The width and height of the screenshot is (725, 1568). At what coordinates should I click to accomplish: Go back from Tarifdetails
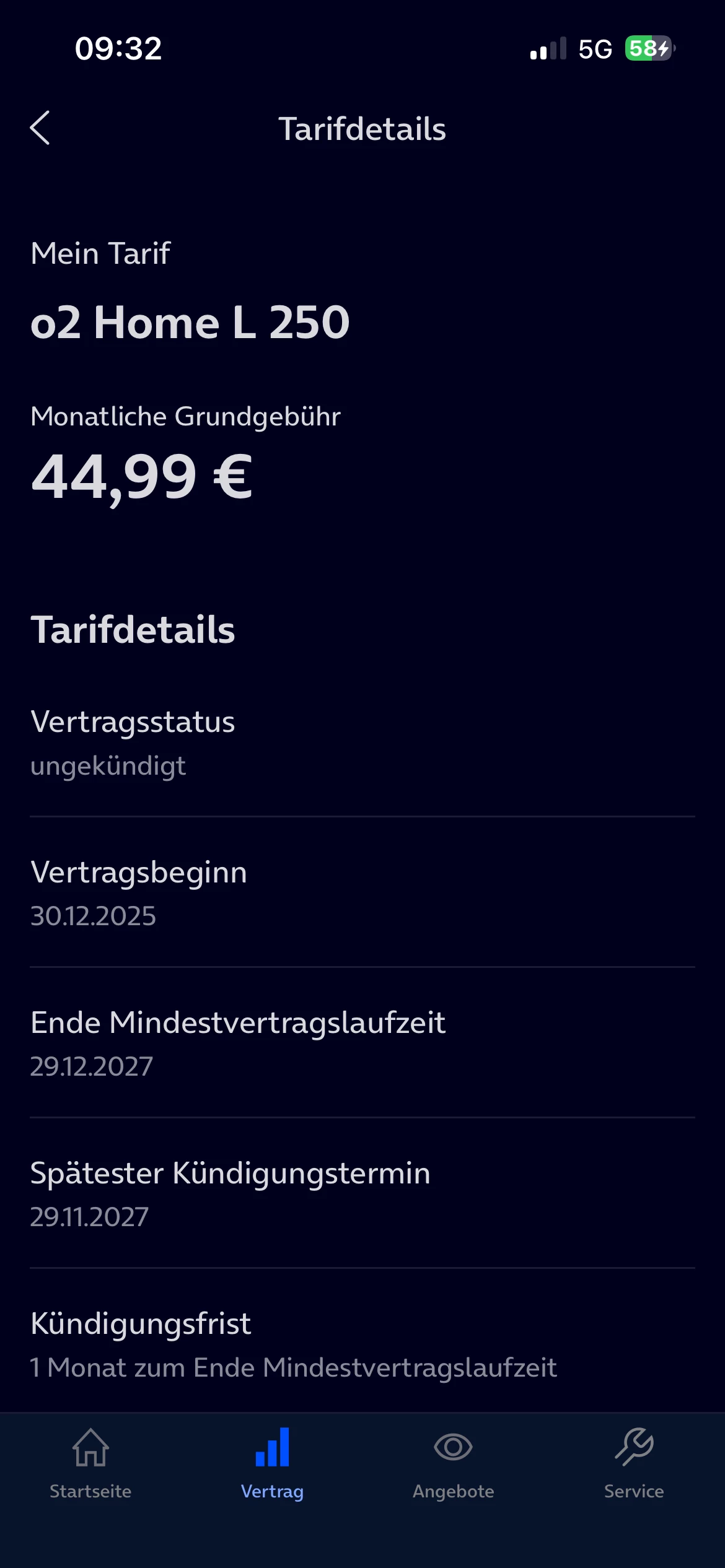[x=40, y=128]
